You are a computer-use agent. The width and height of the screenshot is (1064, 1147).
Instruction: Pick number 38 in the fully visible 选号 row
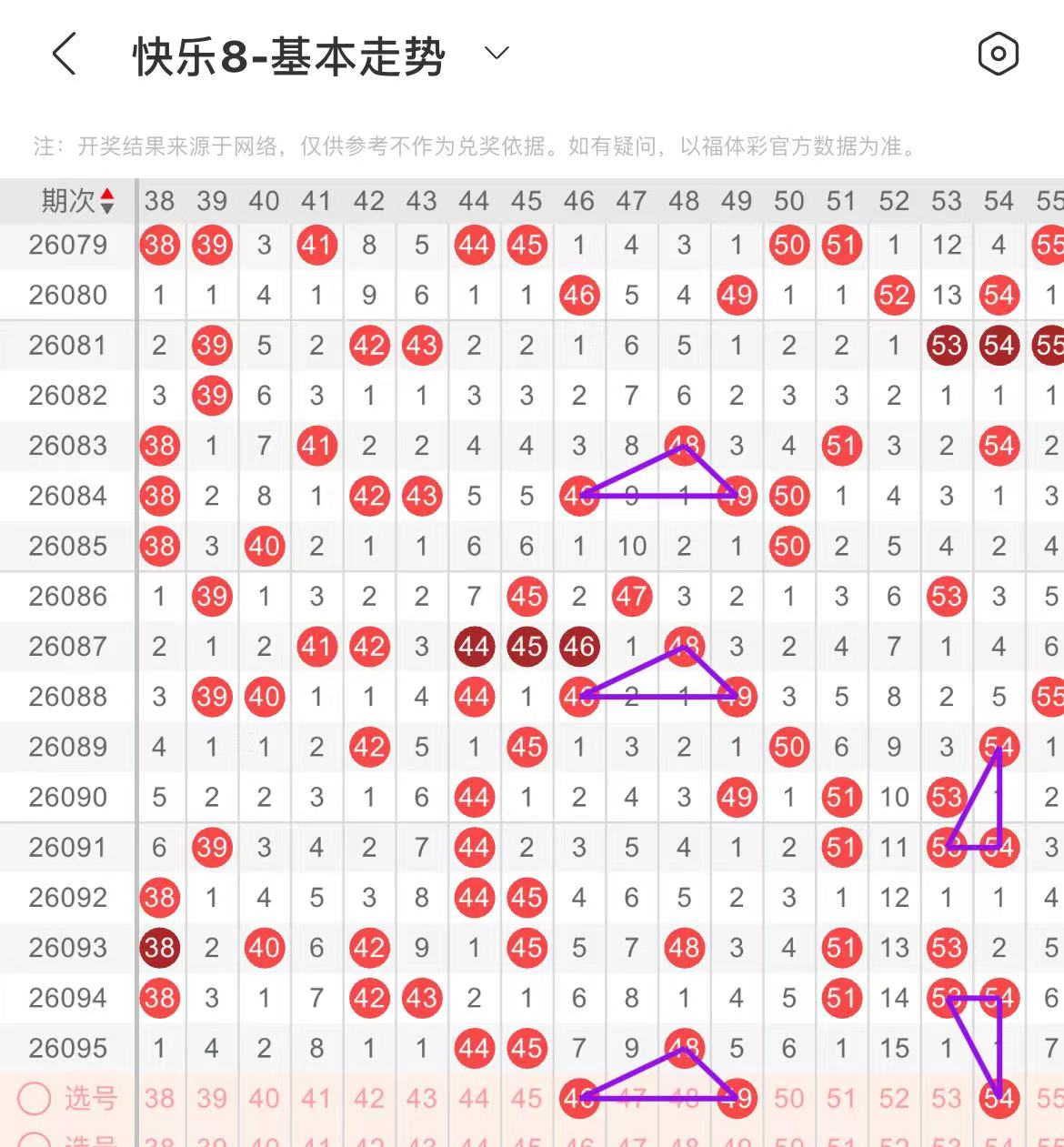pyautogui.click(x=159, y=1099)
